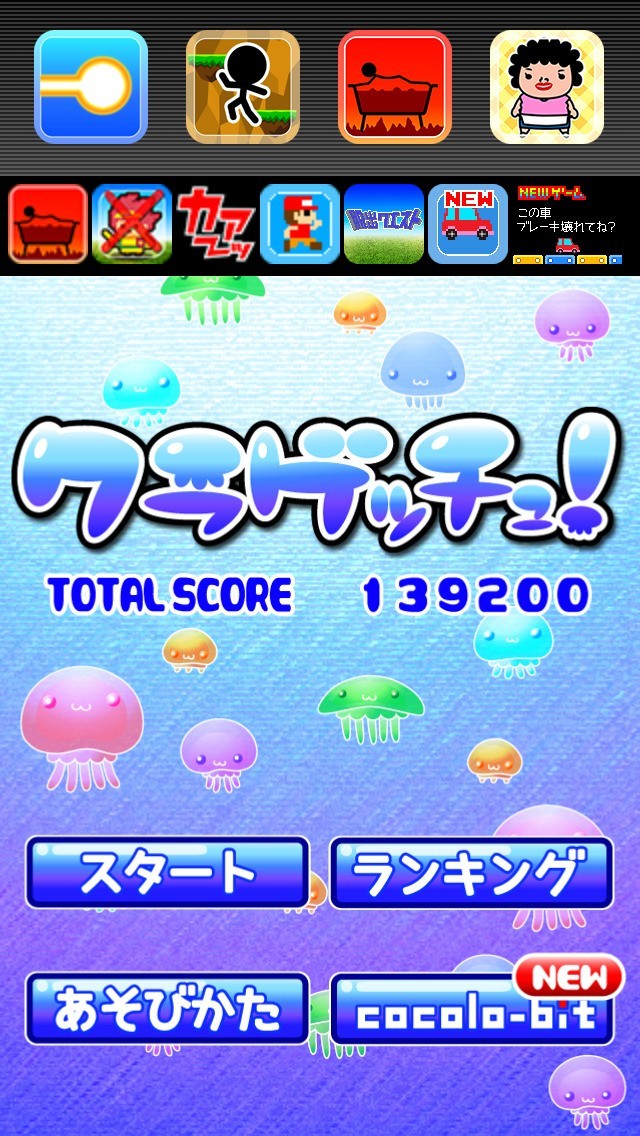The width and height of the screenshot is (640, 1136).
Task: Tap the grassy field sky game icon
Action: click(384, 224)
